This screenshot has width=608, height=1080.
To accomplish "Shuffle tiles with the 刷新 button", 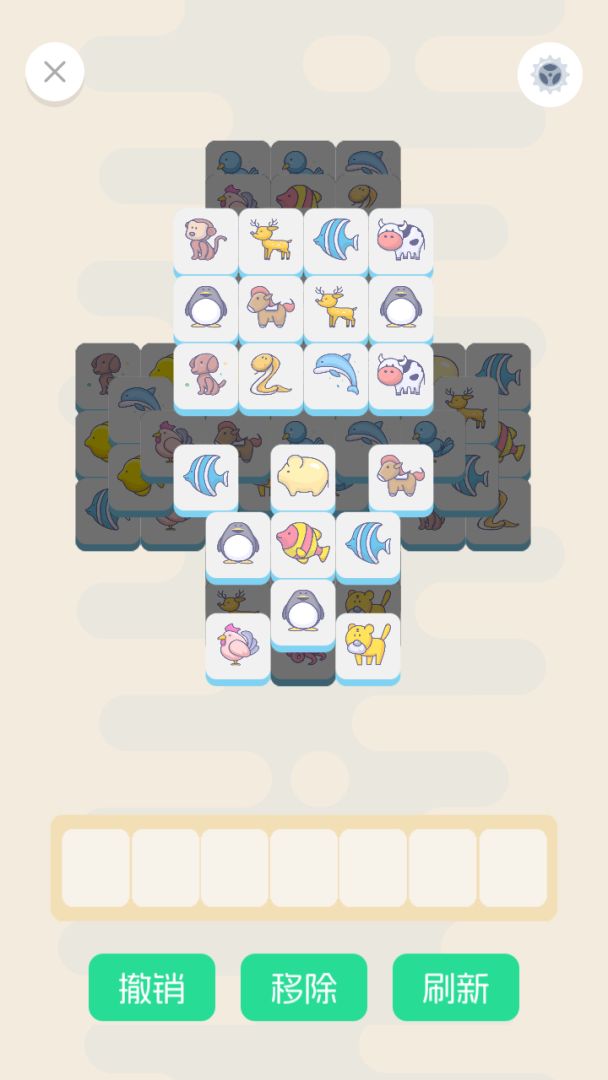I will 456,987.
